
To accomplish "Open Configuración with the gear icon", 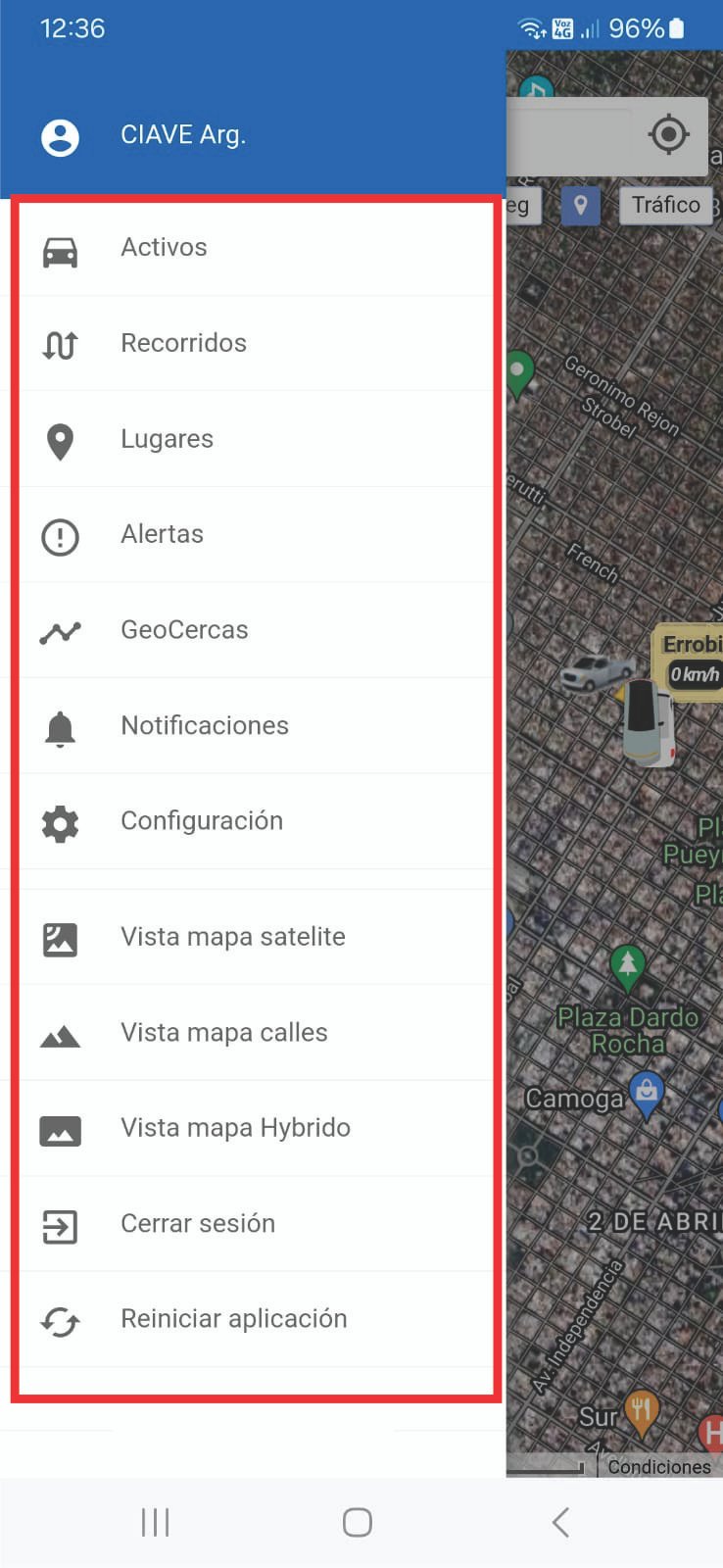I will pos(60,823).
